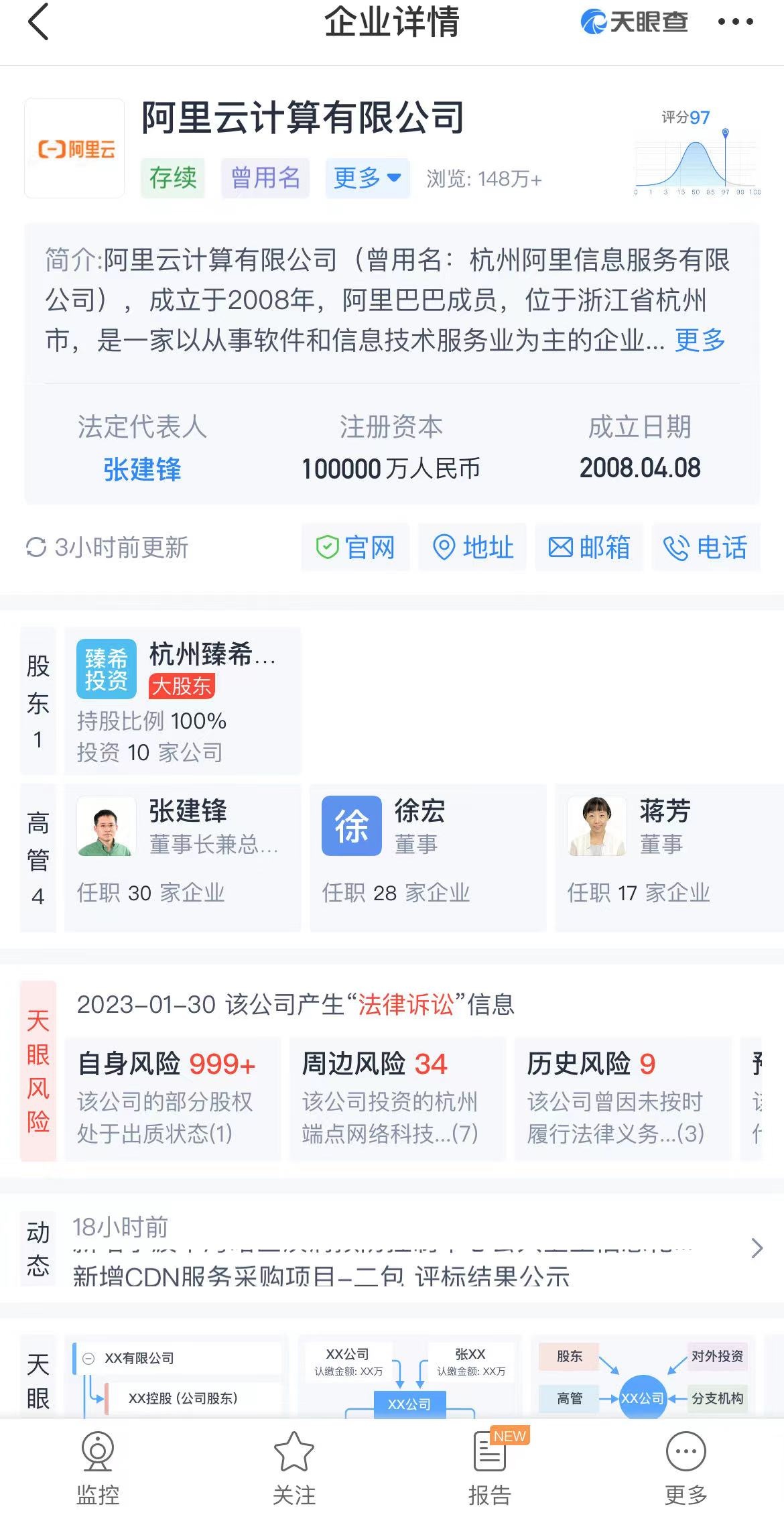Open legal representative 张建锋 link
Image resolution: width=784 pixels, height=1527 pixels.
(x=142, y=469)
